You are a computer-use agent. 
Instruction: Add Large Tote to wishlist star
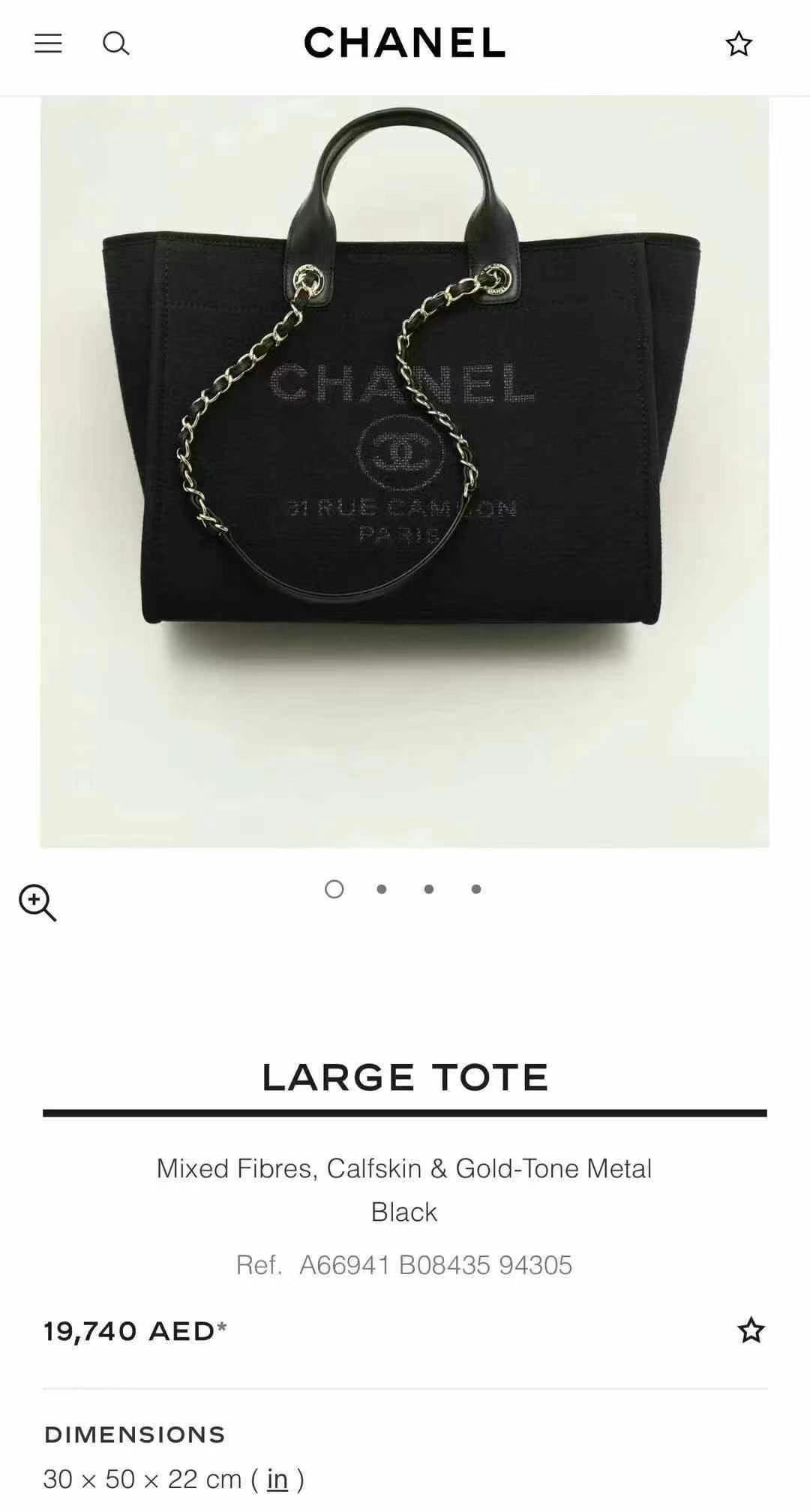[x=751, y=1330]
